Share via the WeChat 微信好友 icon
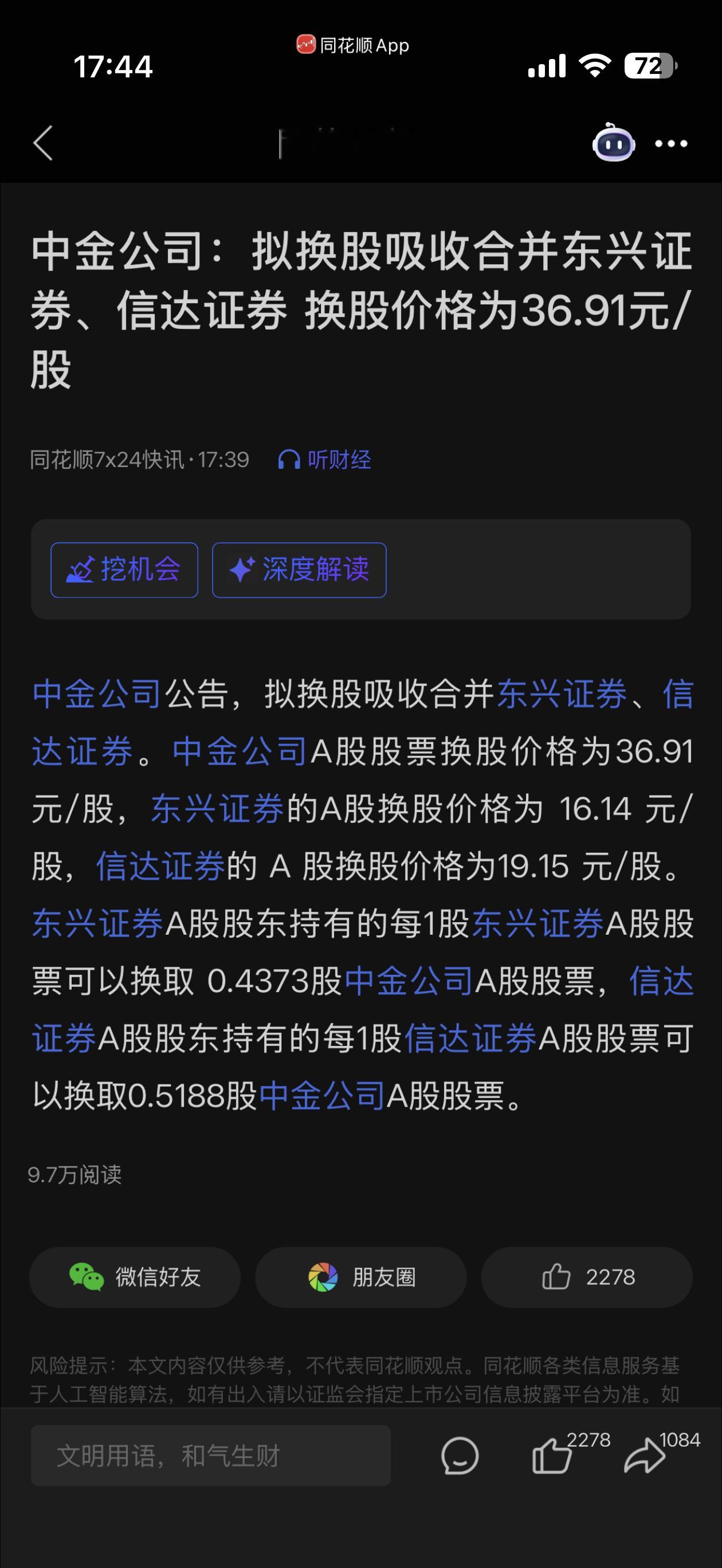 [85, 1277]
